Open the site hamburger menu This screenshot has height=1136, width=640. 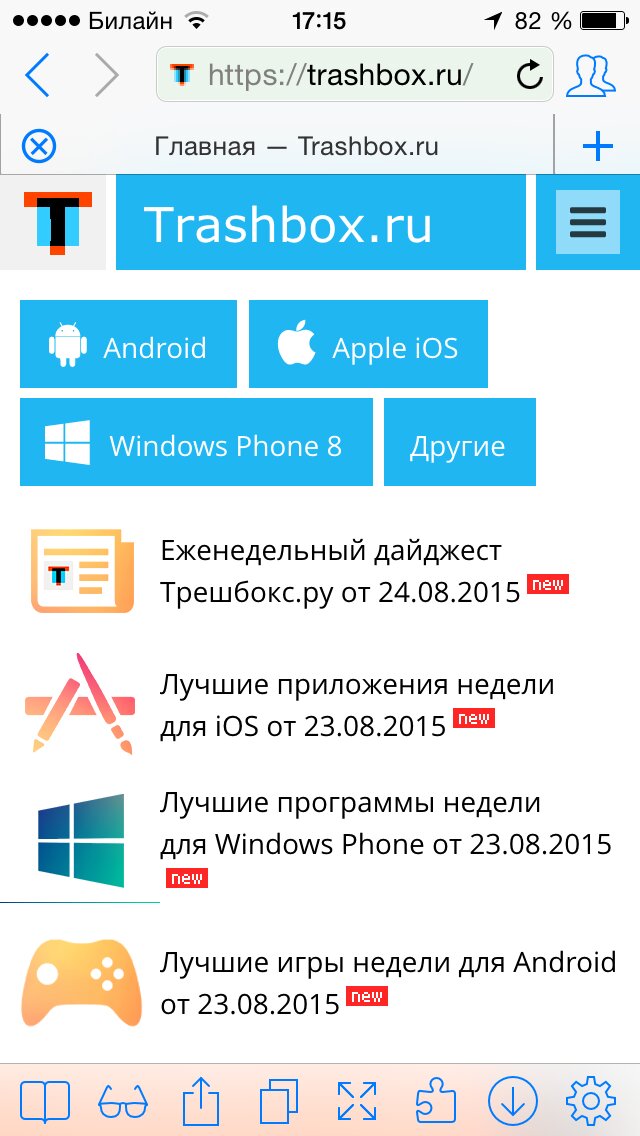587,222
